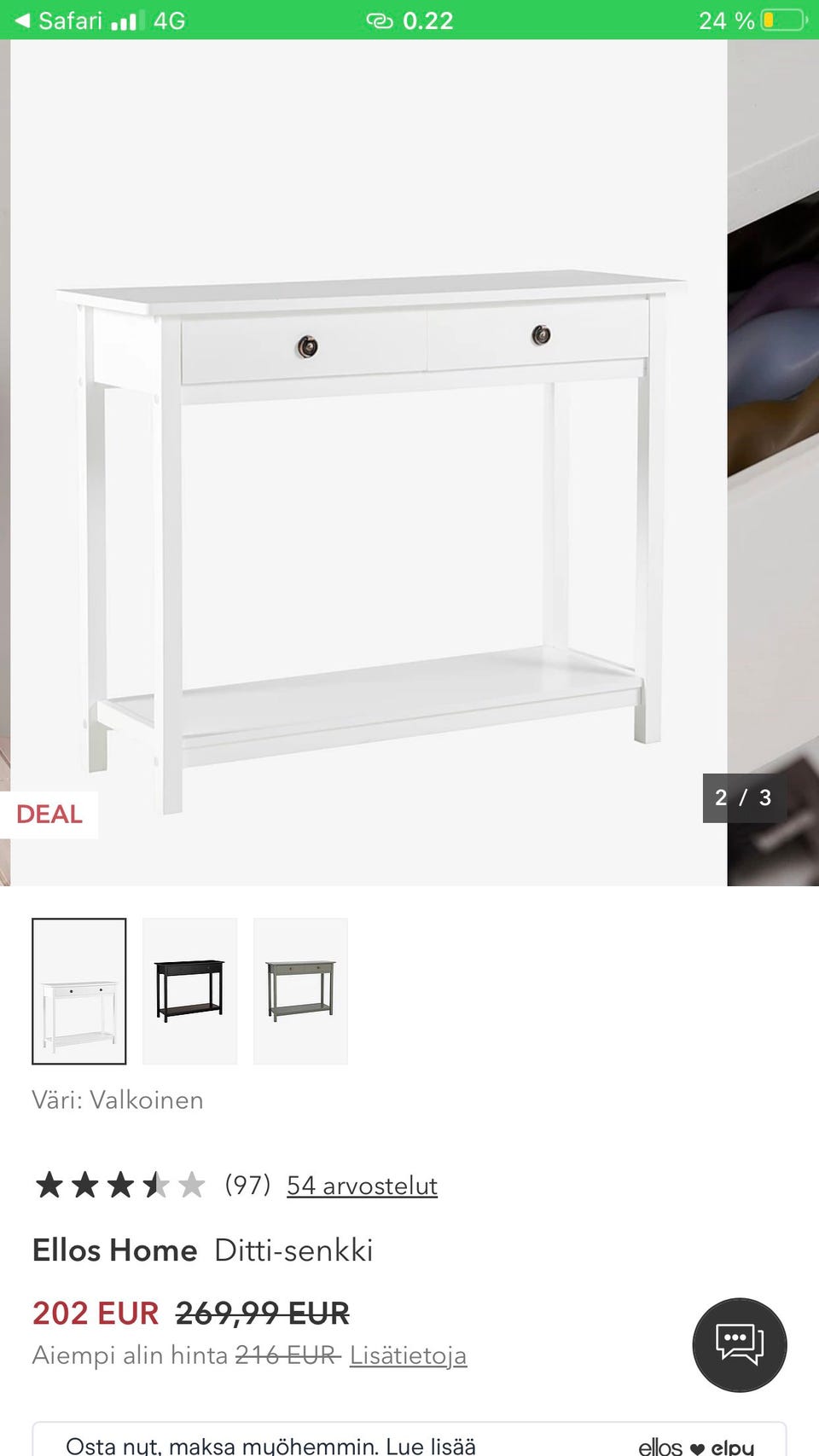Open the customer chat bubble
This screenshot has width=819, height=1456.
739,1345
